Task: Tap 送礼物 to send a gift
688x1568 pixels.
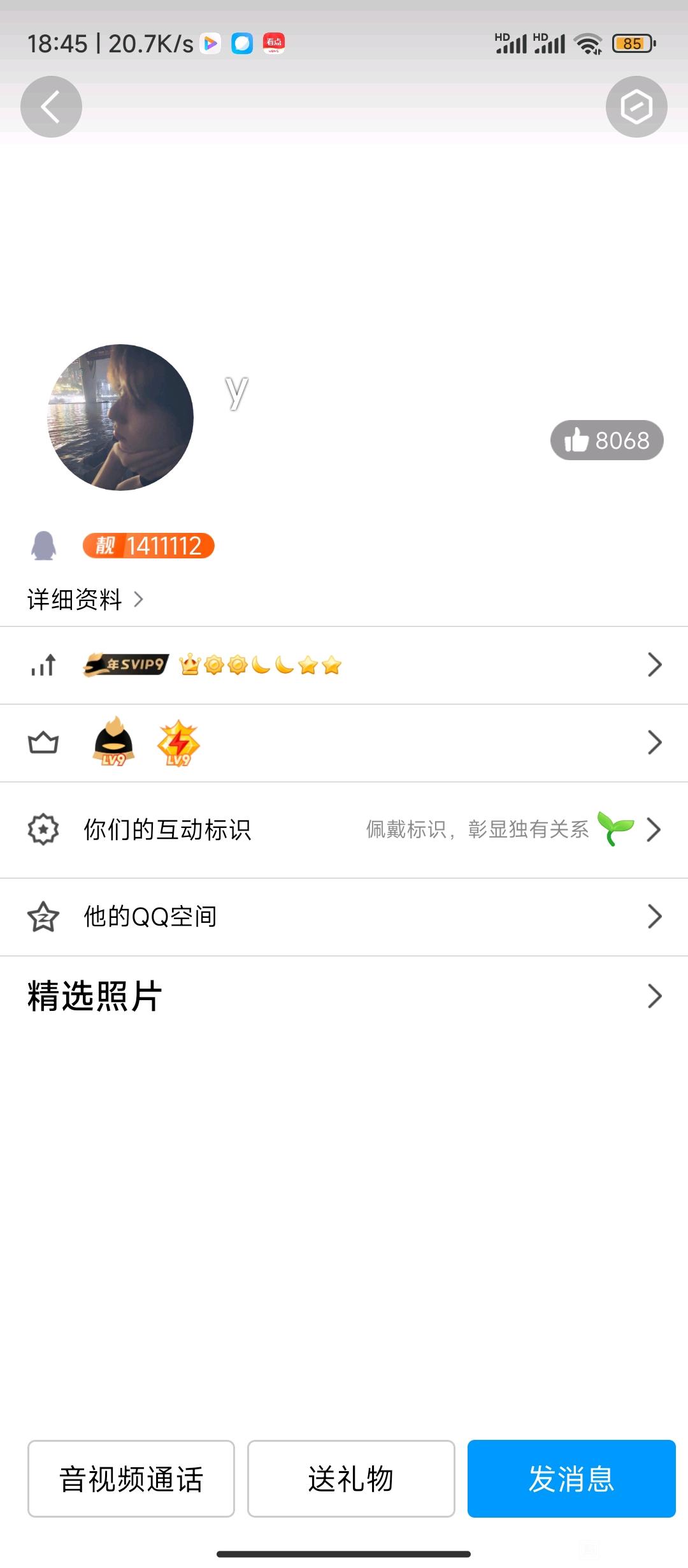Action: coord(351,1478)
